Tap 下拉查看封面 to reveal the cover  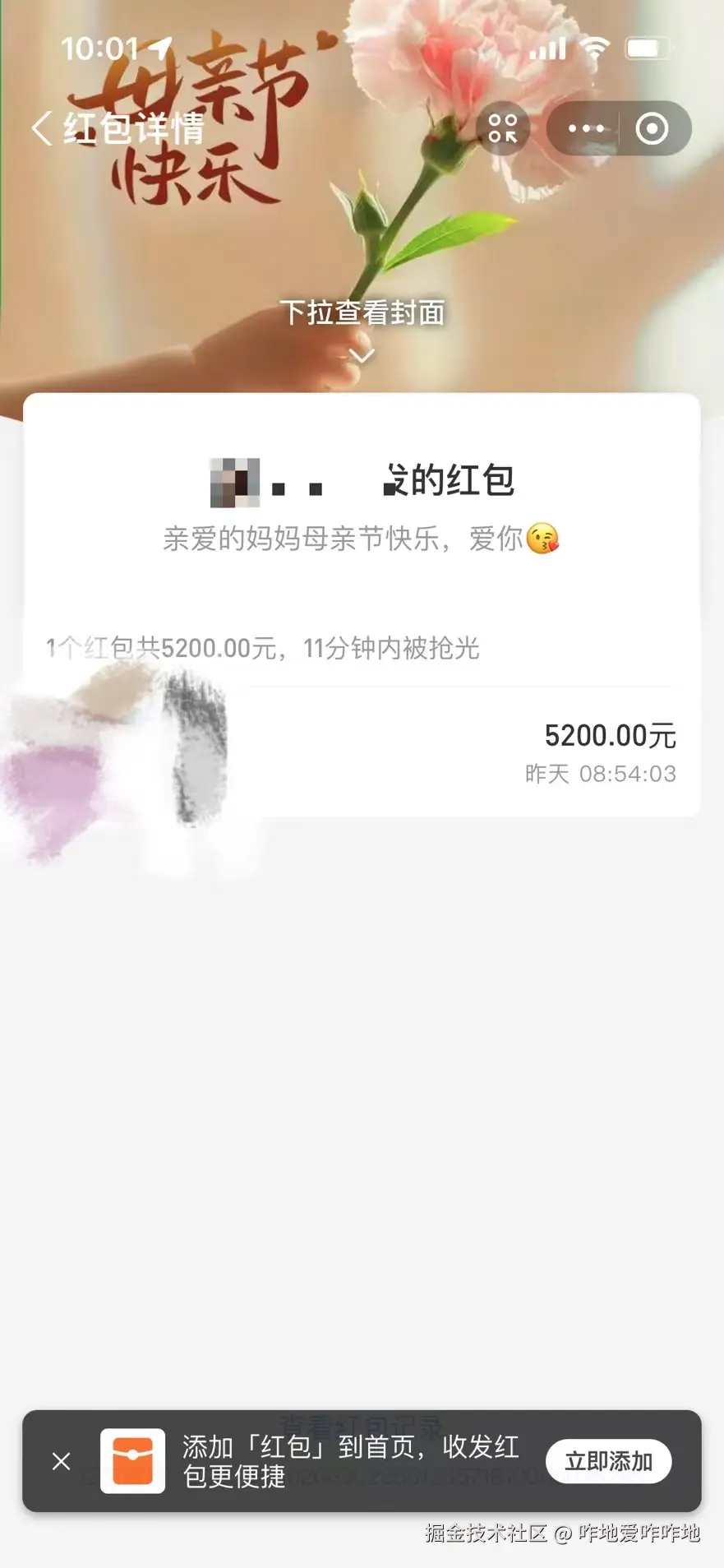362,313
